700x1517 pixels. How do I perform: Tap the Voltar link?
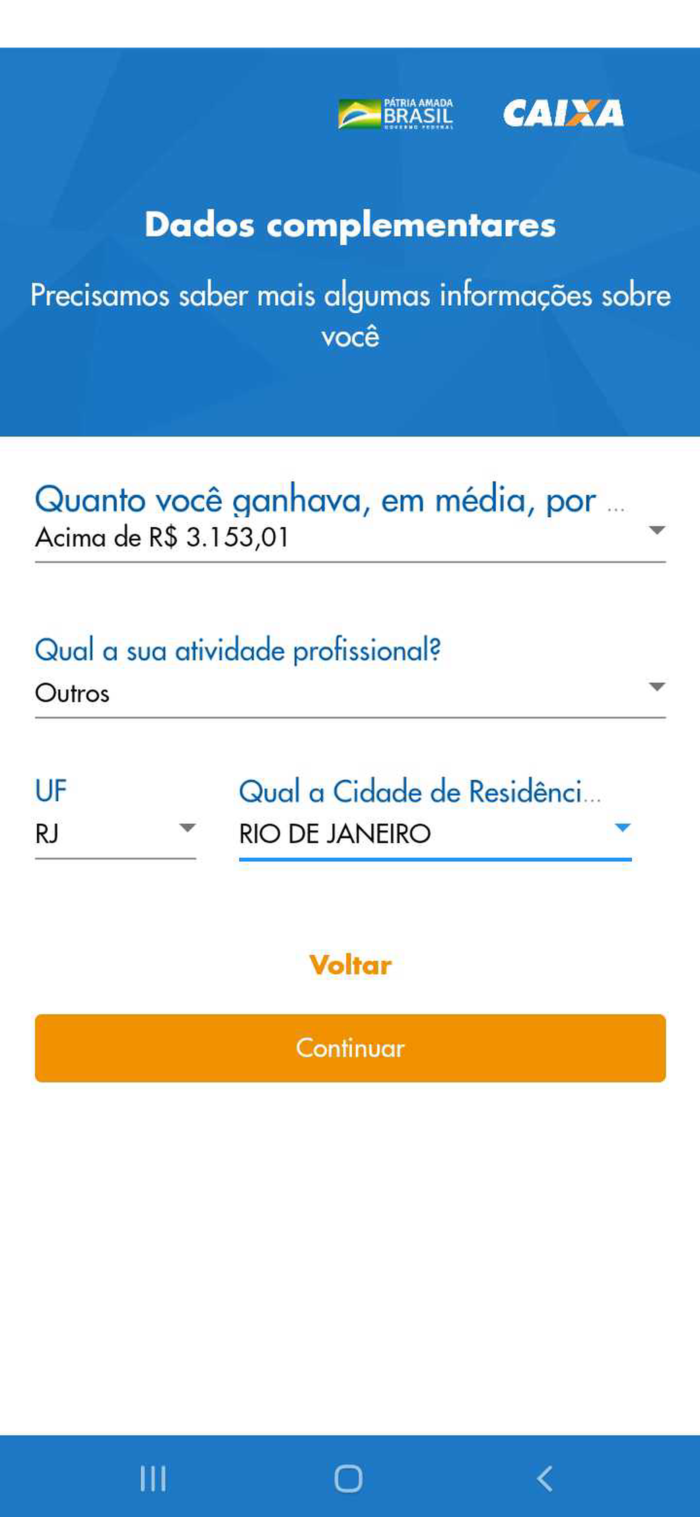(x=350, y=965)
